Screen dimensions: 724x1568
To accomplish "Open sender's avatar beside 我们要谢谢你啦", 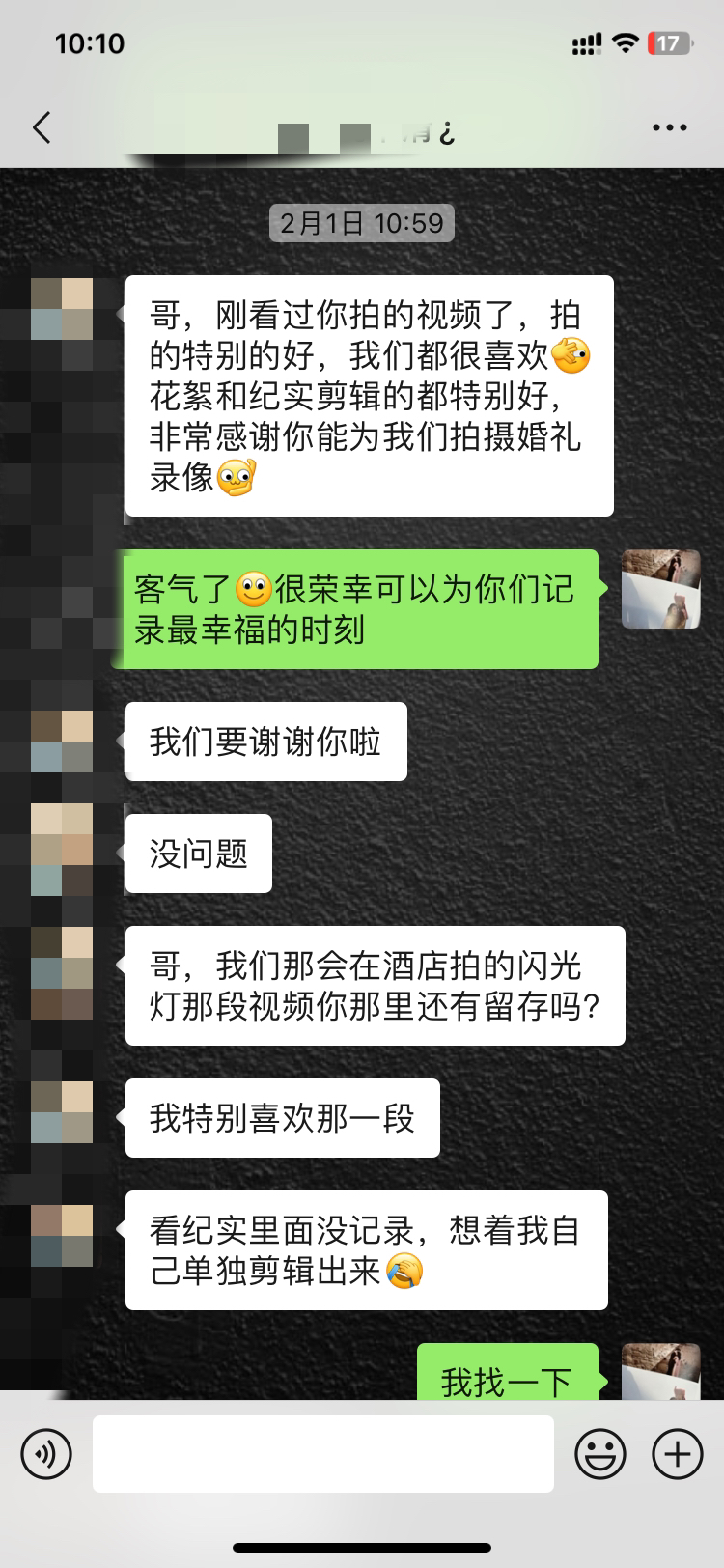I will (62, 742).
